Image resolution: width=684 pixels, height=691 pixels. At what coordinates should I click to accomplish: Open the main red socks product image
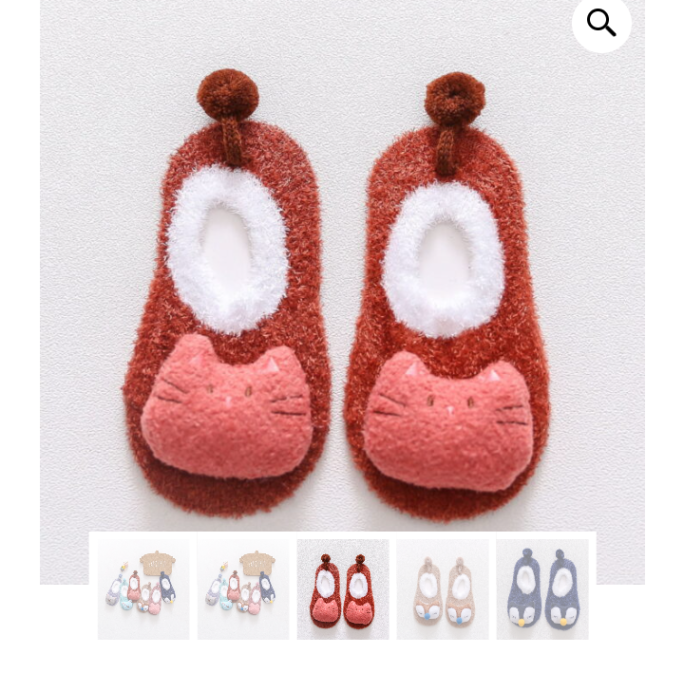click(x=342, y=290)
